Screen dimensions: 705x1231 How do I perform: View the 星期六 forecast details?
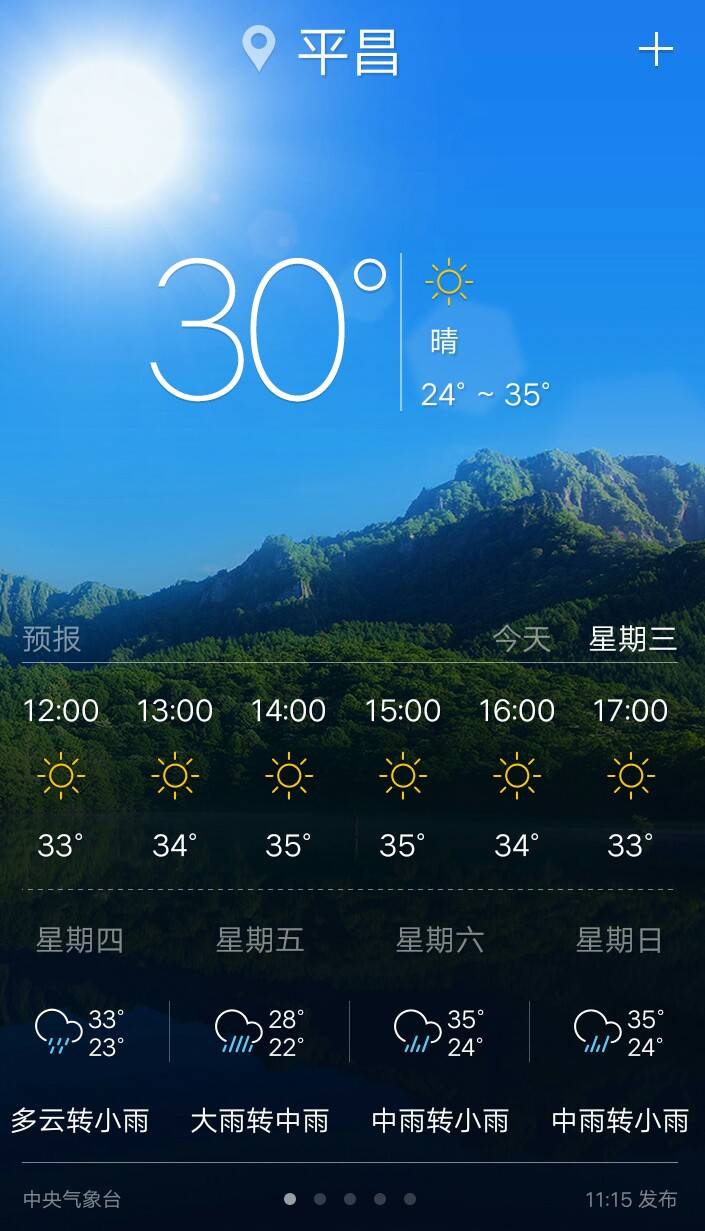pos(440,1030)
